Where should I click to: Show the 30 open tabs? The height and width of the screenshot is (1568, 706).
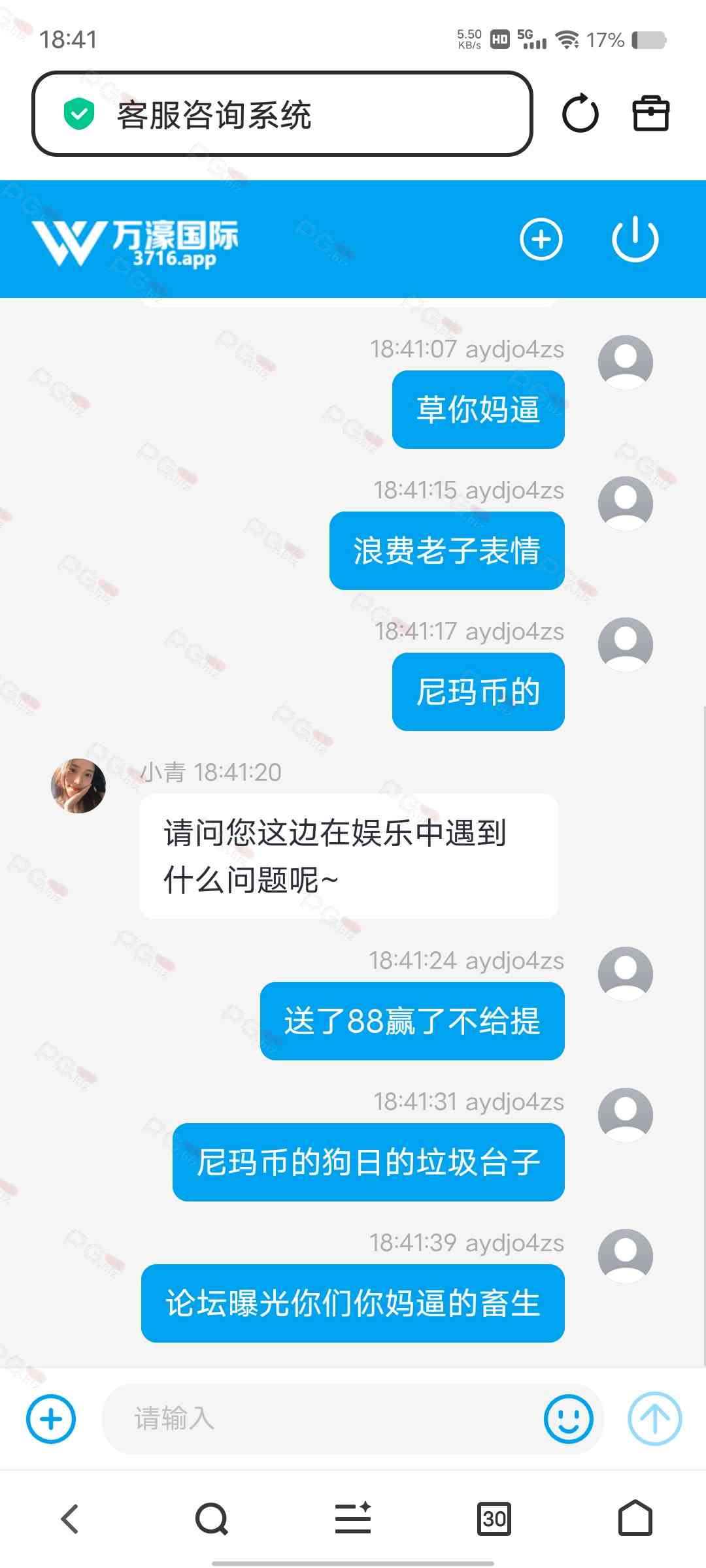point(494,1518)
